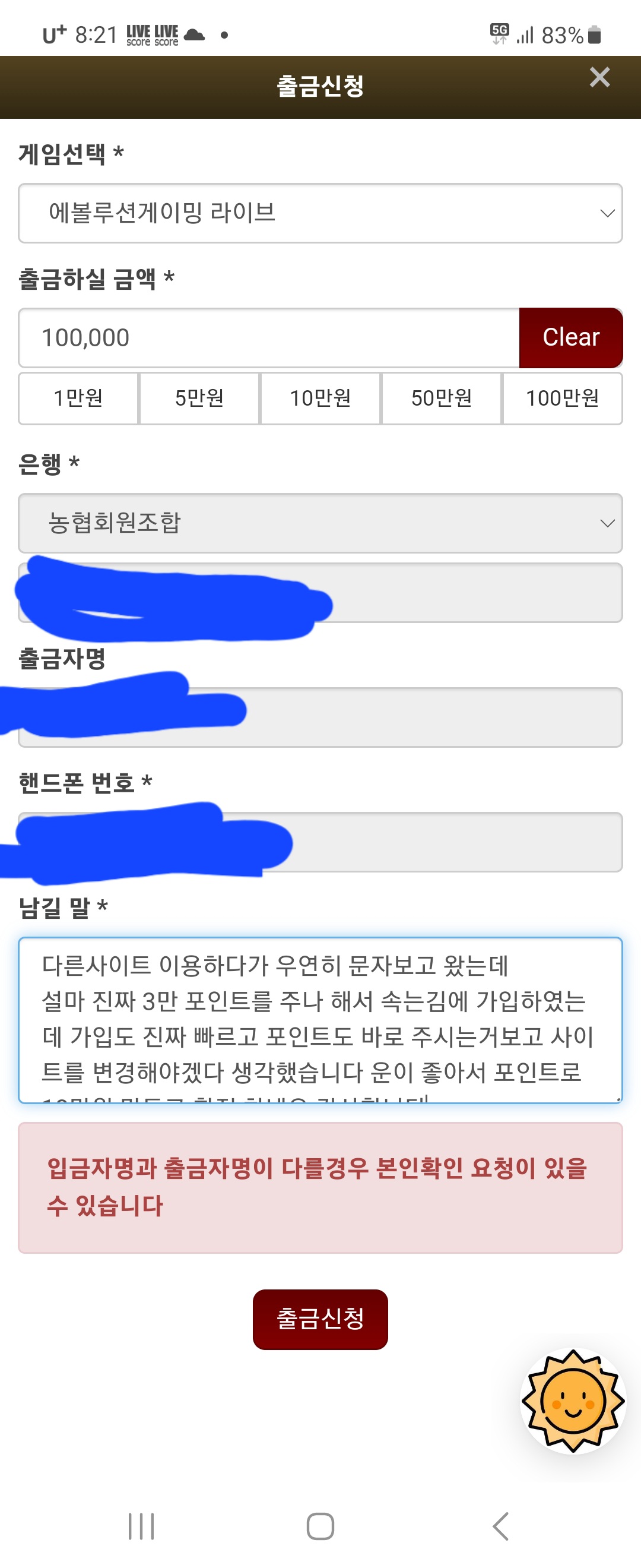
Task: Open the floating sun chat icon
Action: point(573,1401)
